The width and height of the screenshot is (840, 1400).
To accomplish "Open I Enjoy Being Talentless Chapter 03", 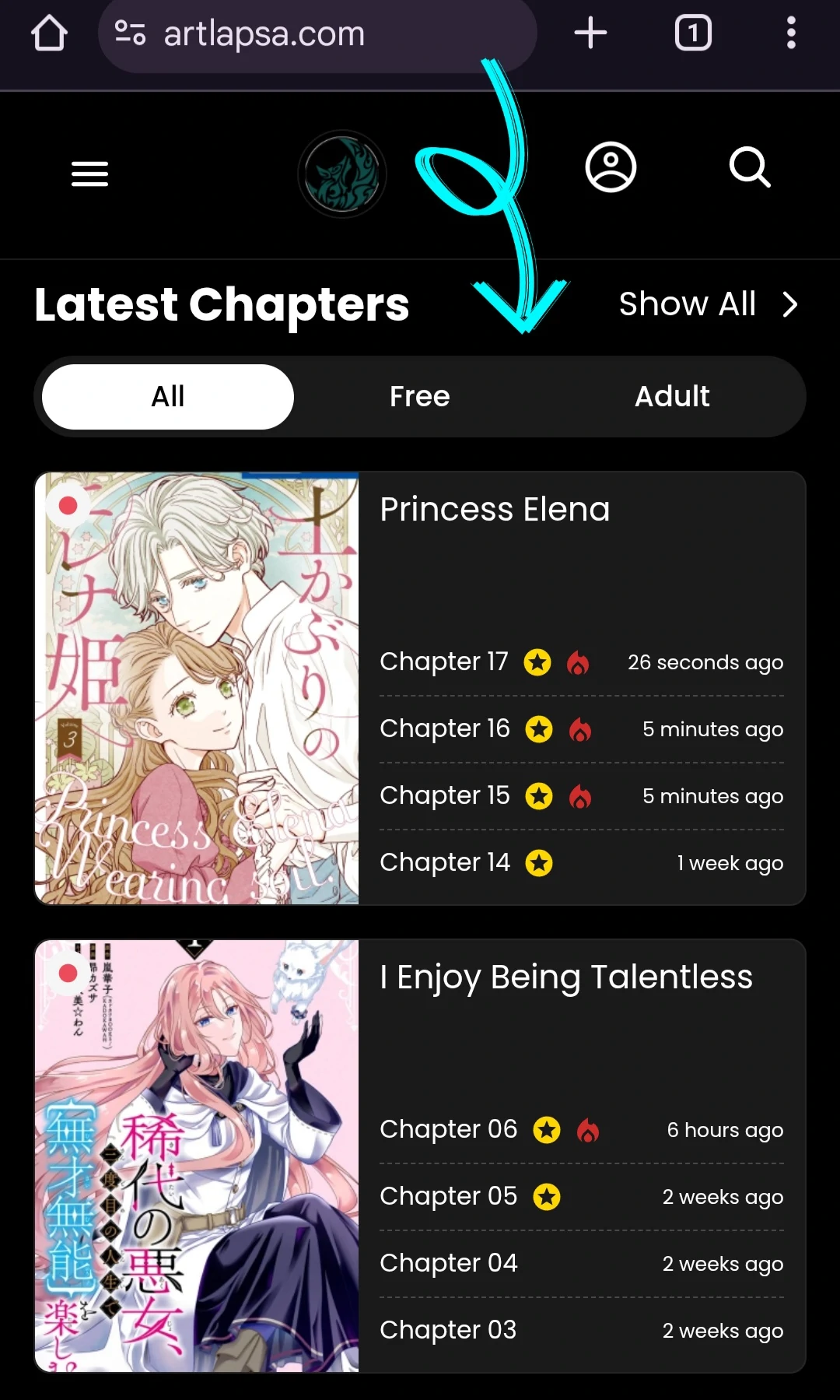I will coord(448,1331).
